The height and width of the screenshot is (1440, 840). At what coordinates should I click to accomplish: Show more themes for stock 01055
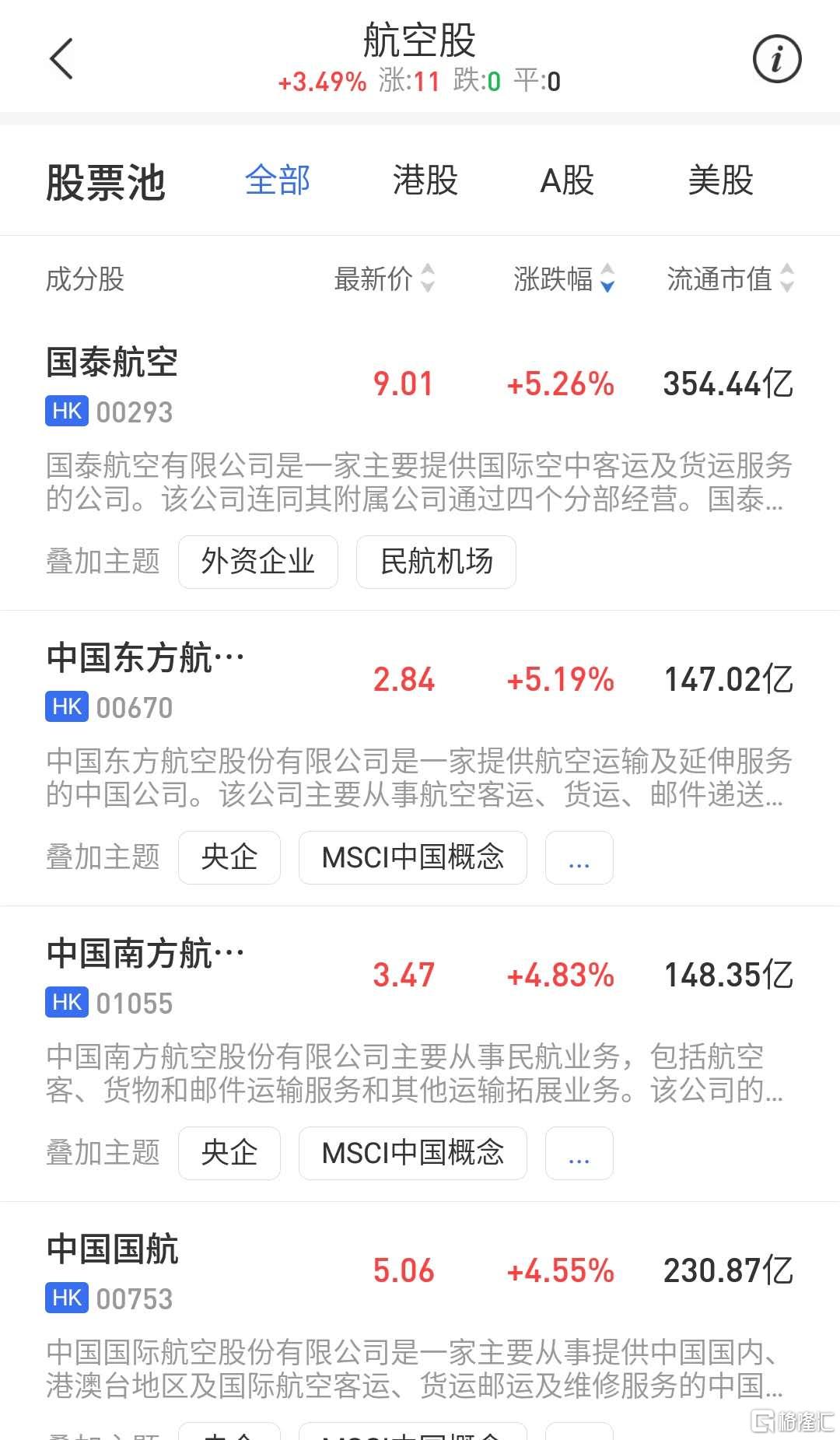point(579,1153)
